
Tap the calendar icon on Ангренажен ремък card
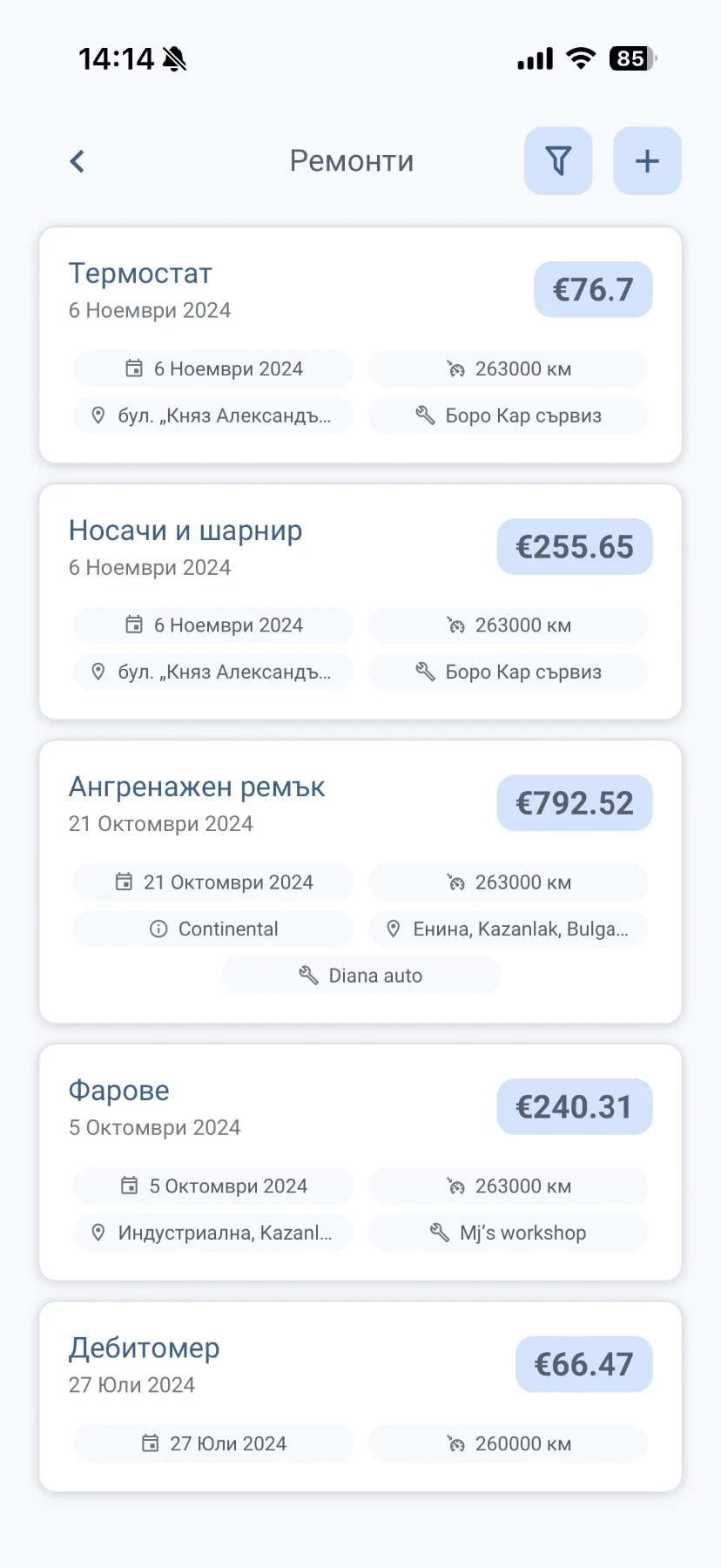pyautogui.click(x=125, y=882)
